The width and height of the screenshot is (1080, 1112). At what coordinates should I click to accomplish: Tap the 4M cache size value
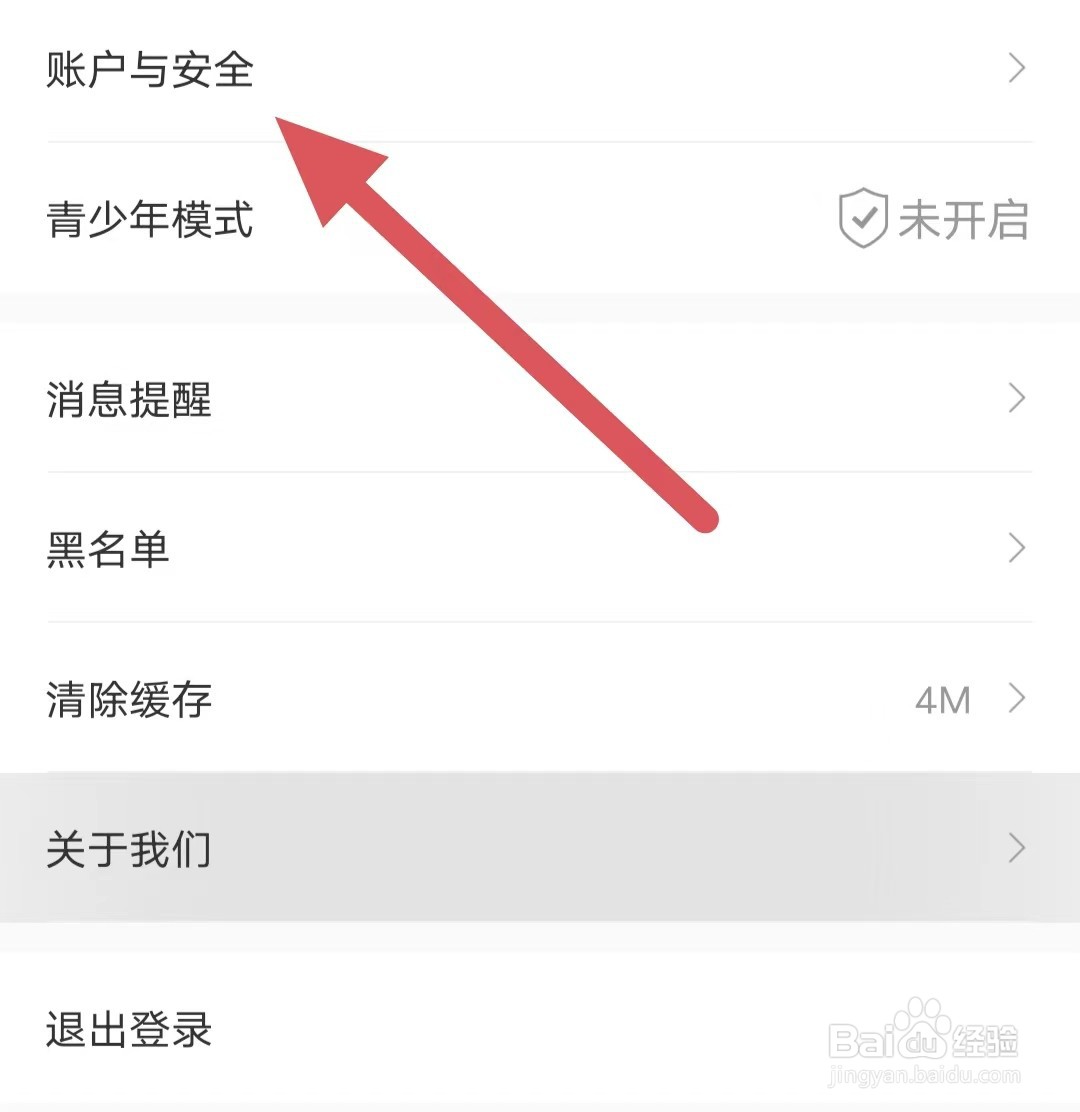coord(944,700)
